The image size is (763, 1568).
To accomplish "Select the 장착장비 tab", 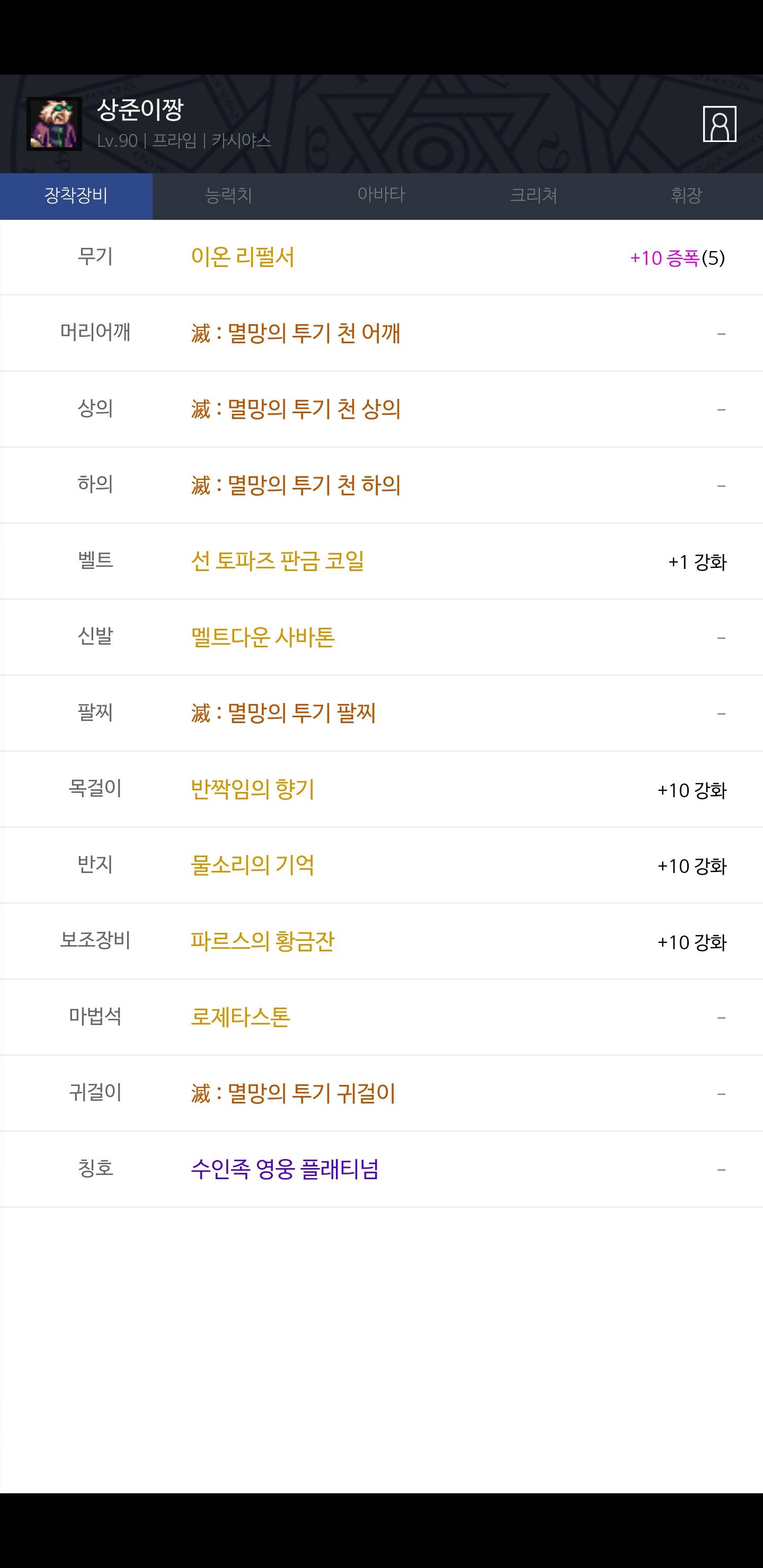I will (76, 195).
